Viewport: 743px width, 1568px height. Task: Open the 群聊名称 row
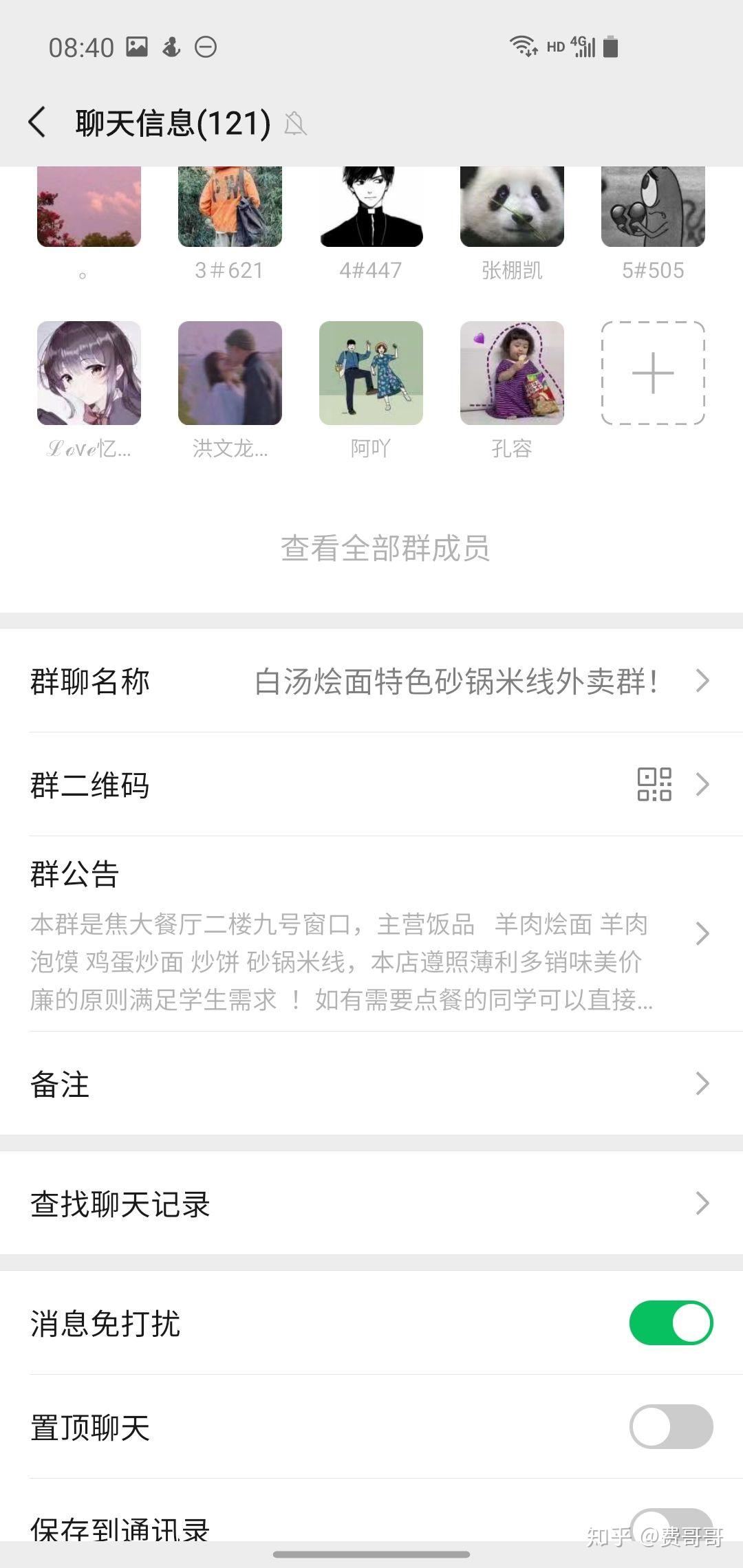(371, 681)
